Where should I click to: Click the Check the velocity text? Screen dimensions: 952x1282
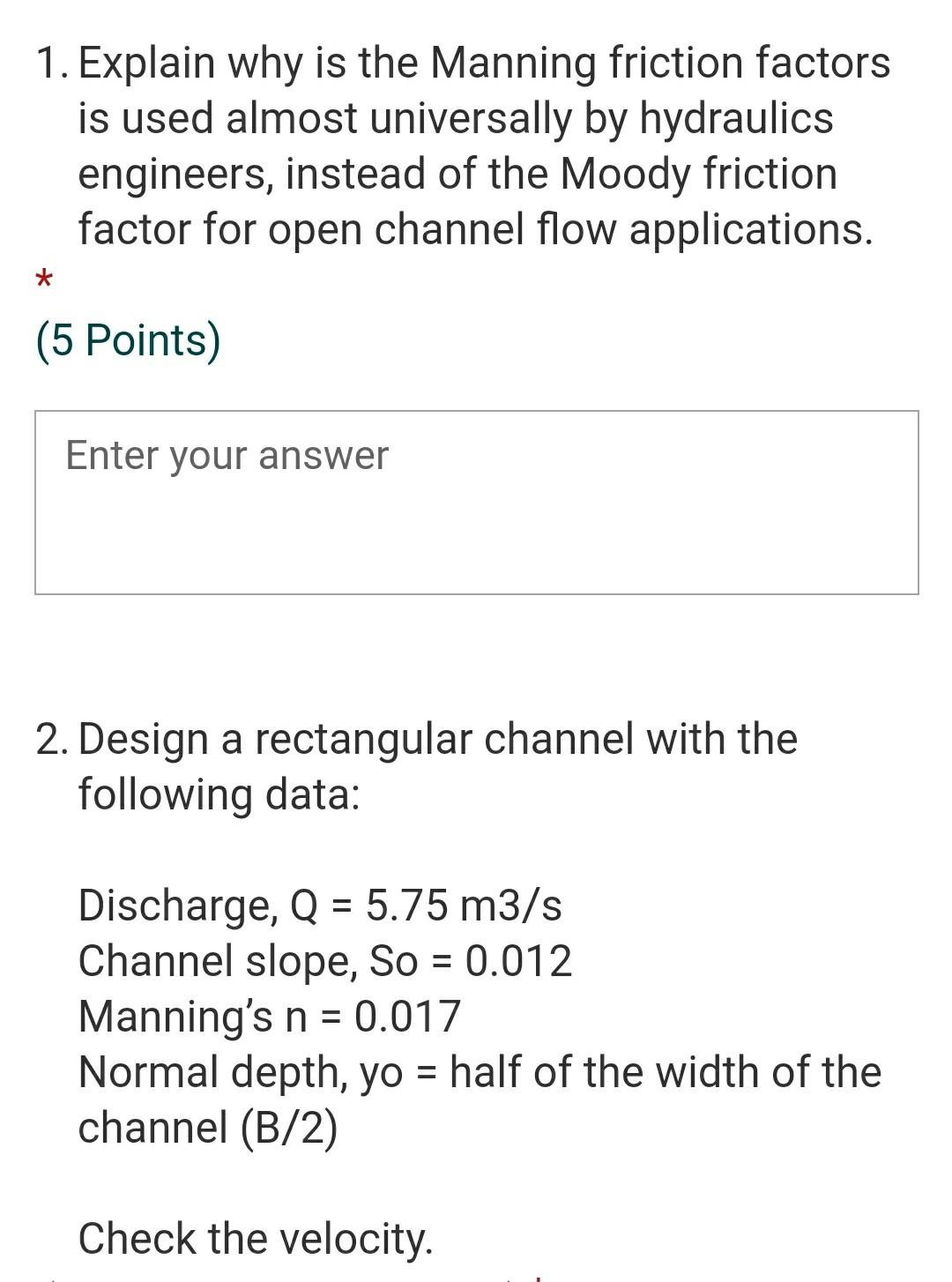click(255, 1237)
